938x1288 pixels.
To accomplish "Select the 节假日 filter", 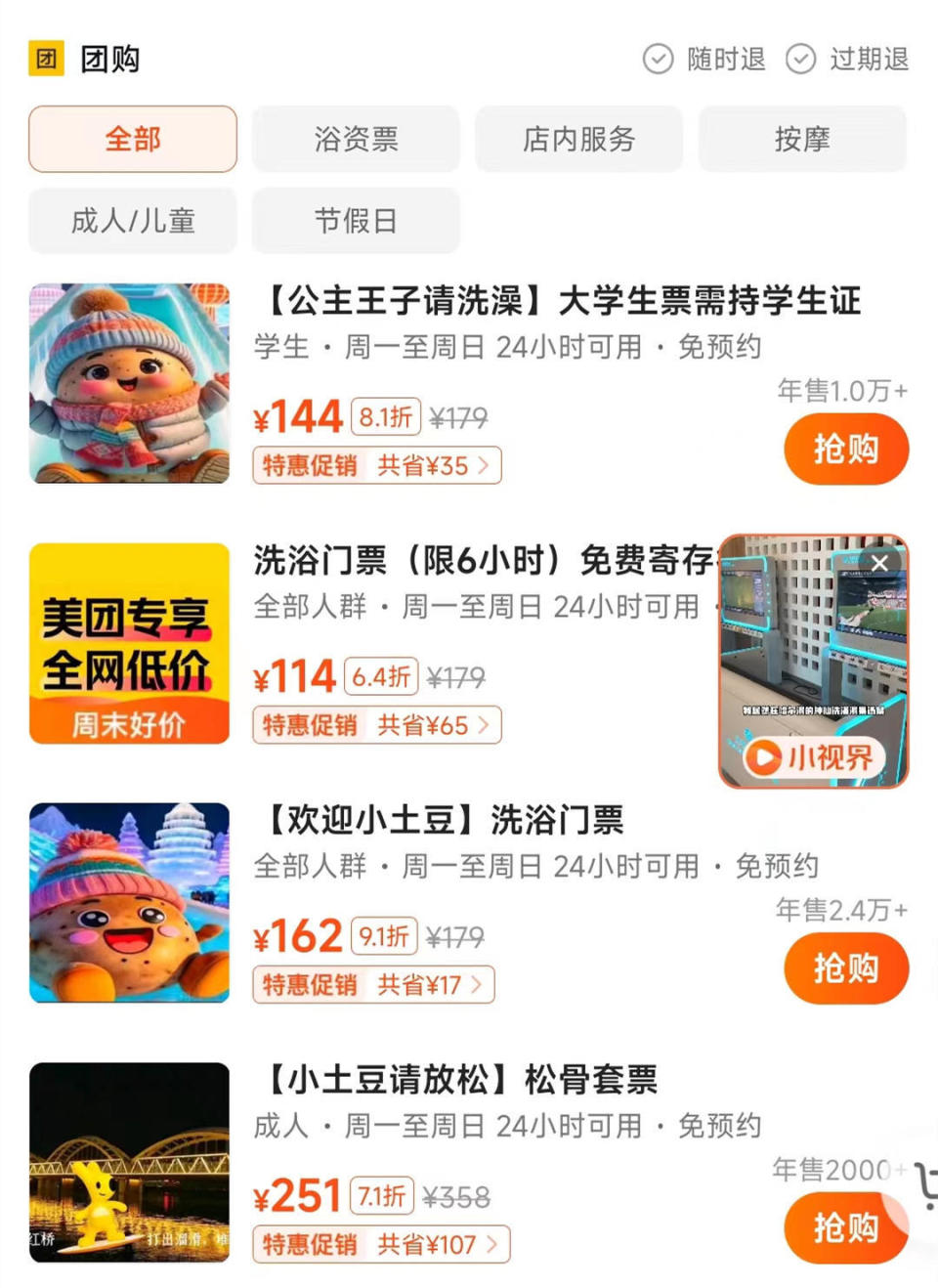I will 356,221.
